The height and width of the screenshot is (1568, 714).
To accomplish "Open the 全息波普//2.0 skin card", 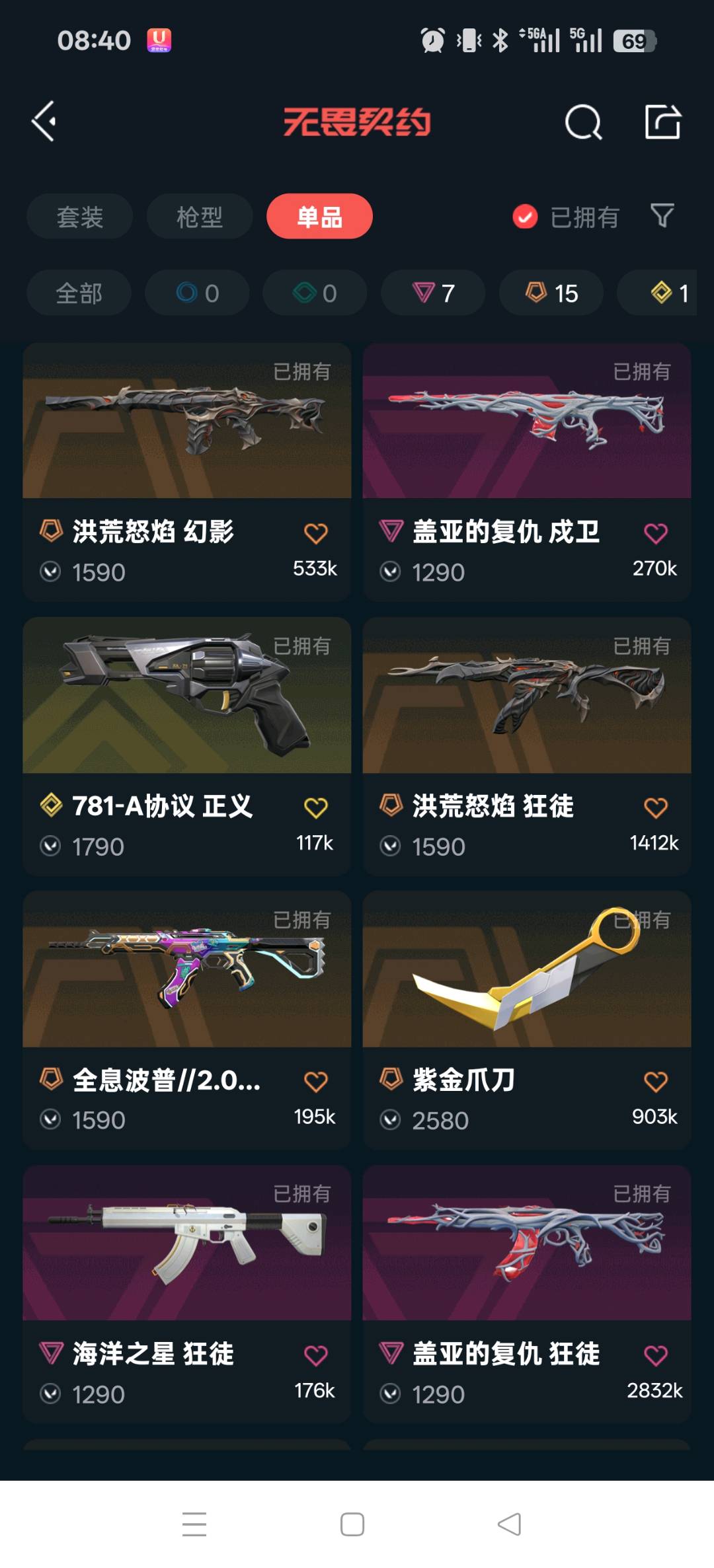I will [x=186, y=1020].
